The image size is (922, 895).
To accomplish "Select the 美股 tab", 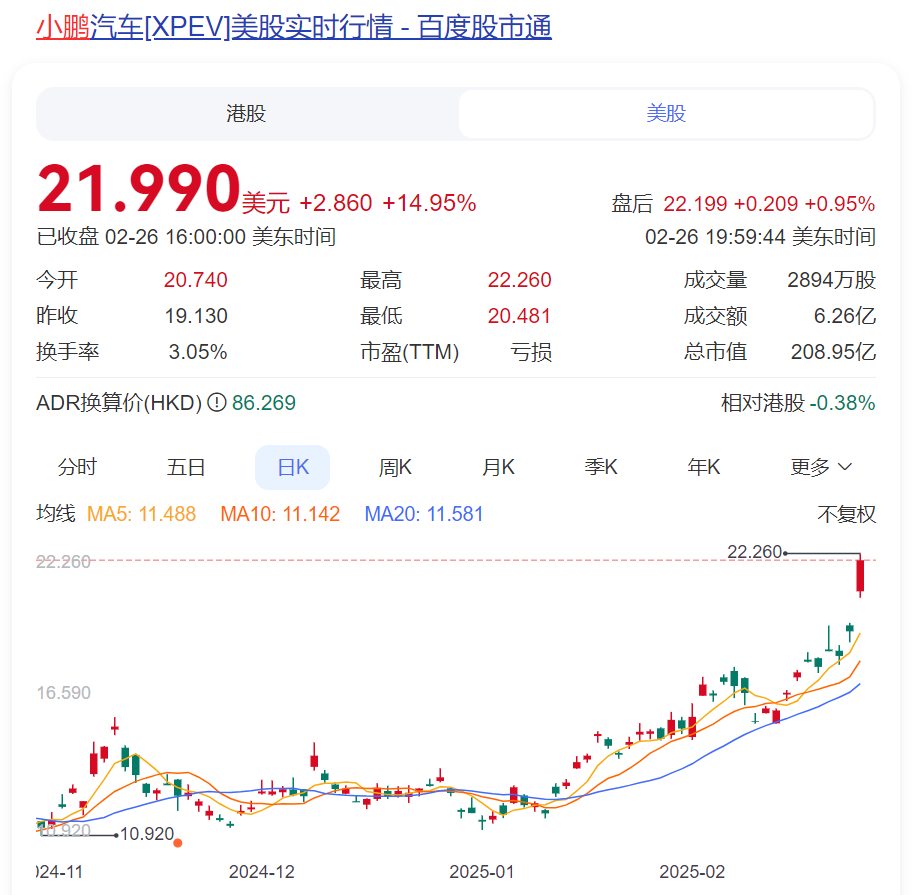I will coord(666,114).
